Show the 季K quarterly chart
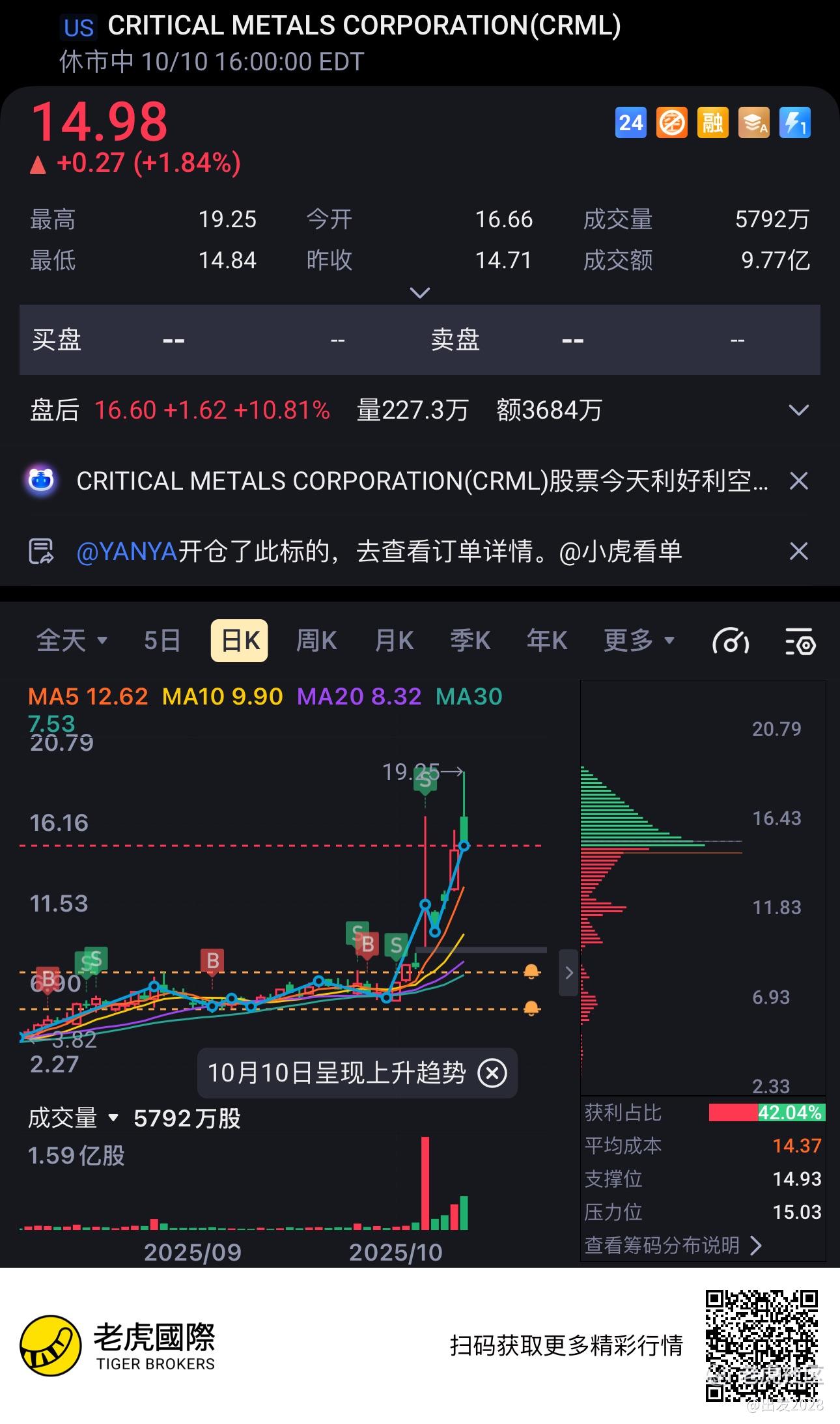The height and width of the screenshot is (1424, 840). click(x=470, y=641)
